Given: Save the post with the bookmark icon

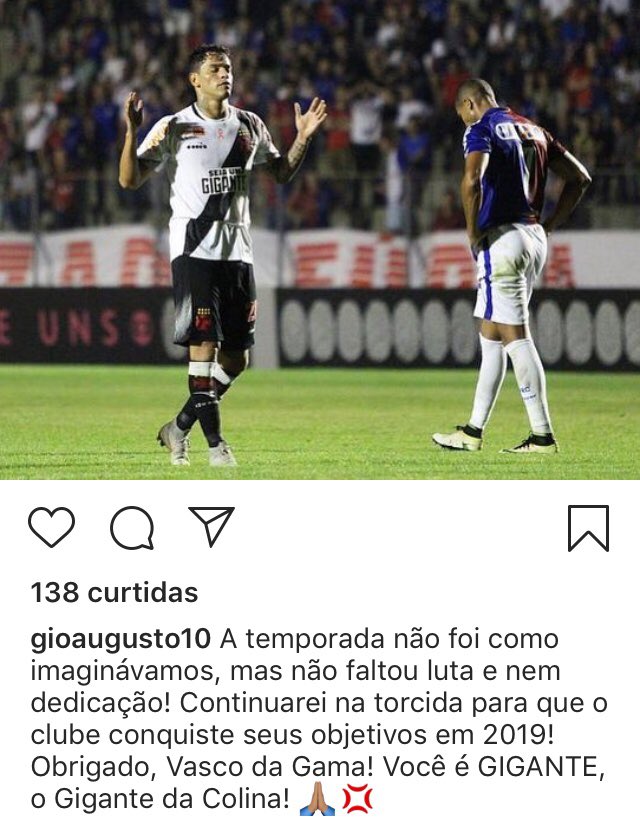Looking at the screenshot, I should click(588, 528).
